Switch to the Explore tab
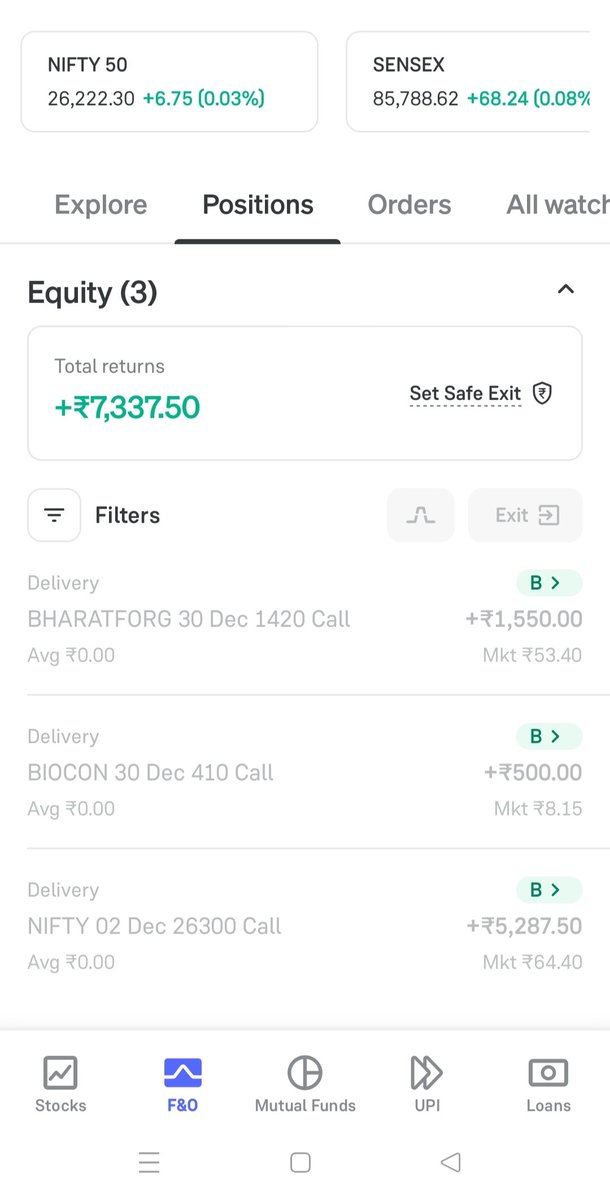 click(101, 205)
